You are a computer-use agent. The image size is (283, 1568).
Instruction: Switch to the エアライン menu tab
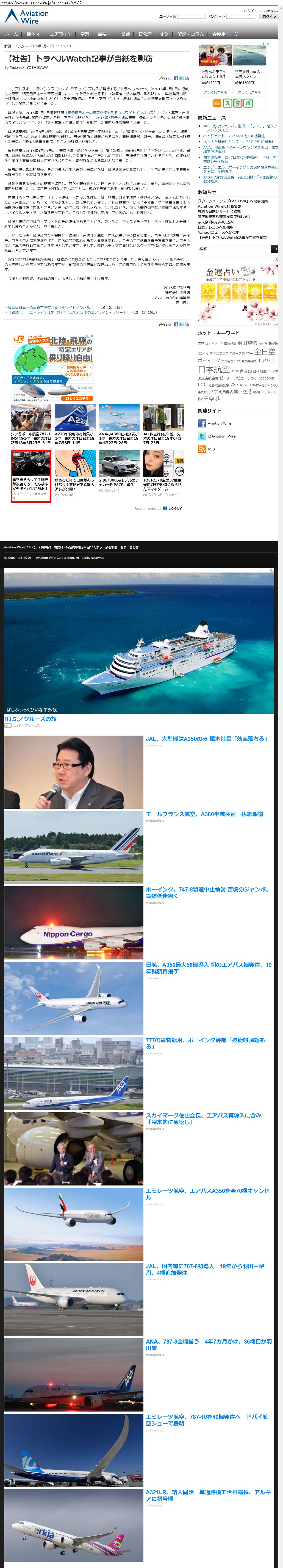[61, 34]
